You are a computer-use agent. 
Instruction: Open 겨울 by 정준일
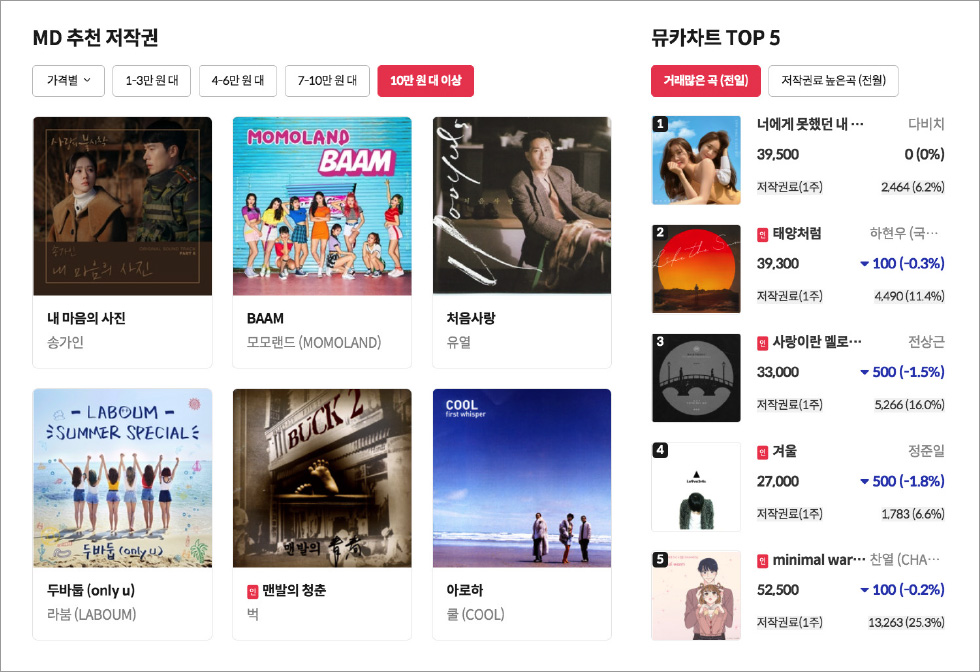(x=784, y=451)
